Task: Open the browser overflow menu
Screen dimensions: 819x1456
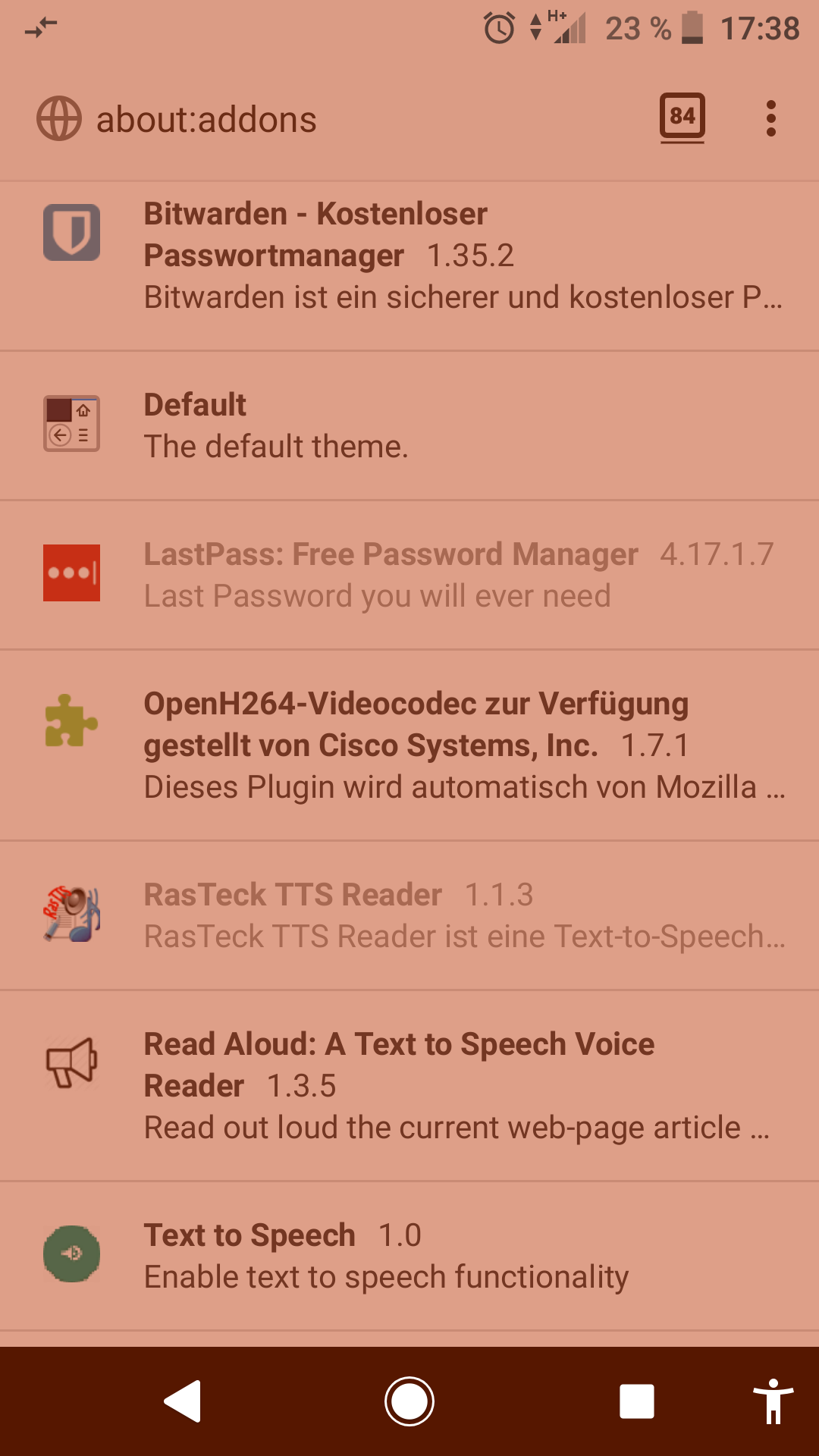Action: (770, 119)
